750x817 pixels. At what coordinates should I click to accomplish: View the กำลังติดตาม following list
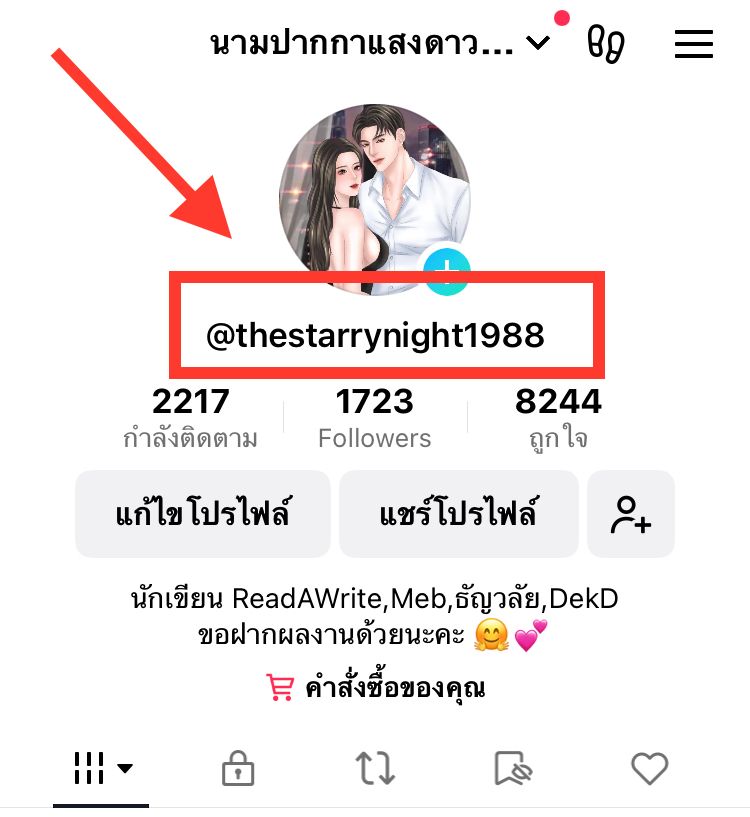190,419
